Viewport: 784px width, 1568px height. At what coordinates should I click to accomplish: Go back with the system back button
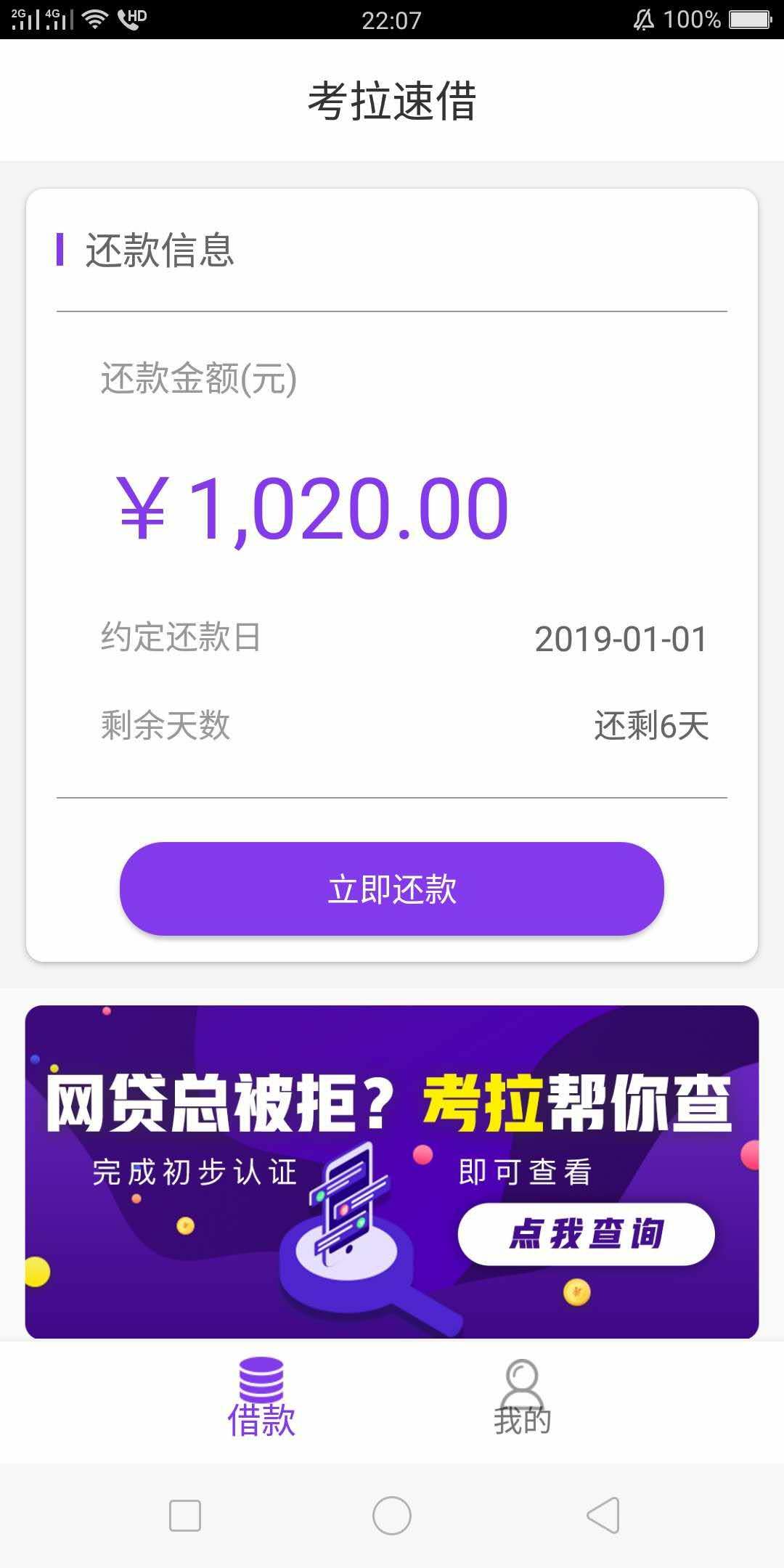point(603,1516)
